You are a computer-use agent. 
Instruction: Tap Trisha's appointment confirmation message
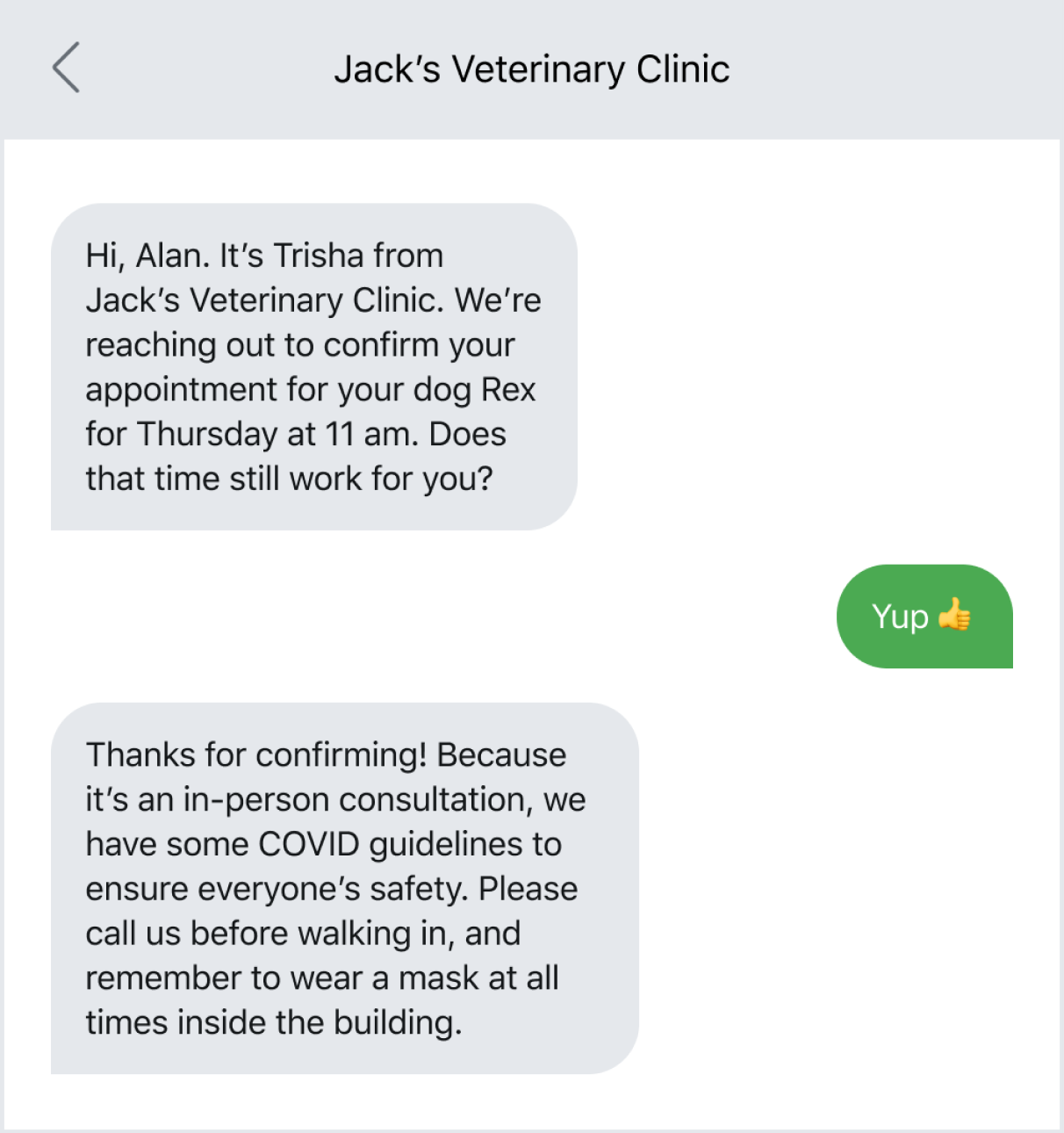[x=314, y=366]
